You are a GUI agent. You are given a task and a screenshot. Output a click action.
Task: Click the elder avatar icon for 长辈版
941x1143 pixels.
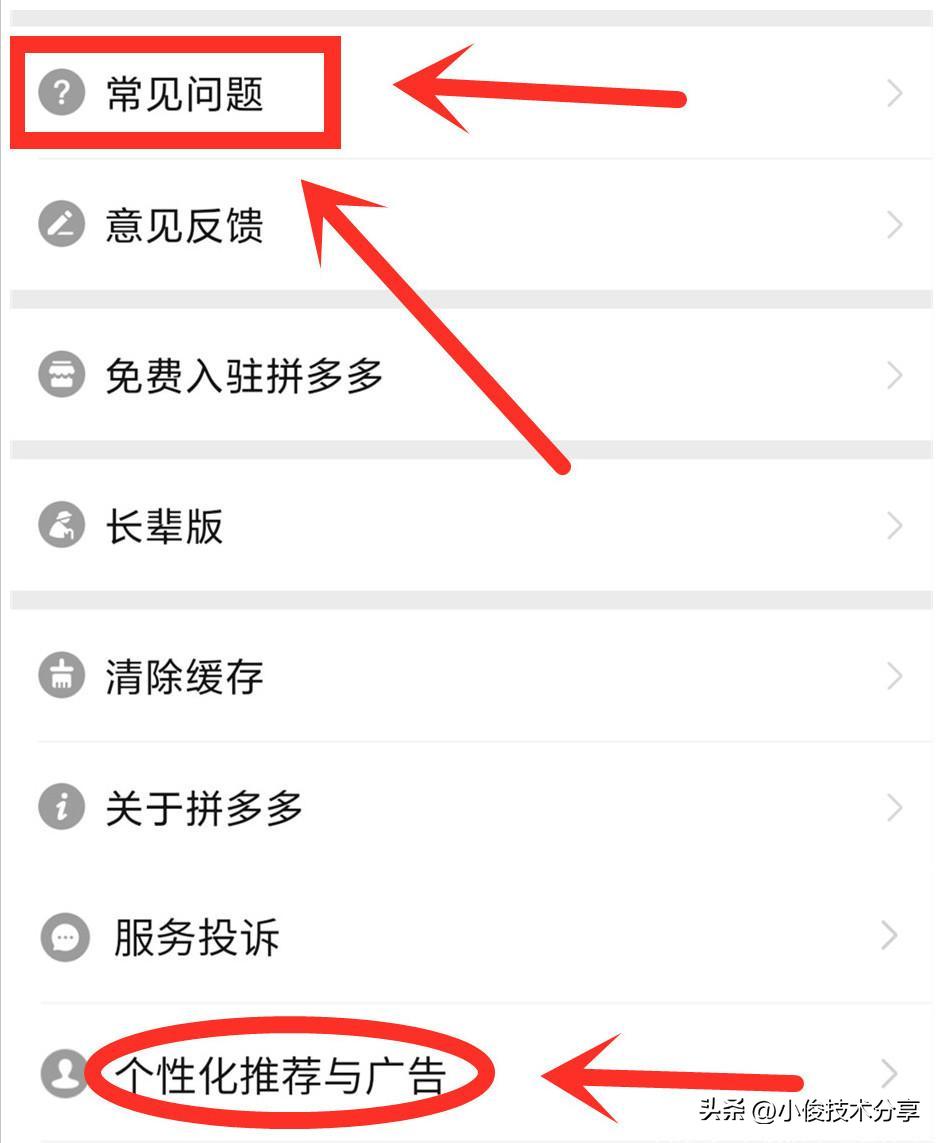(61, 527)
